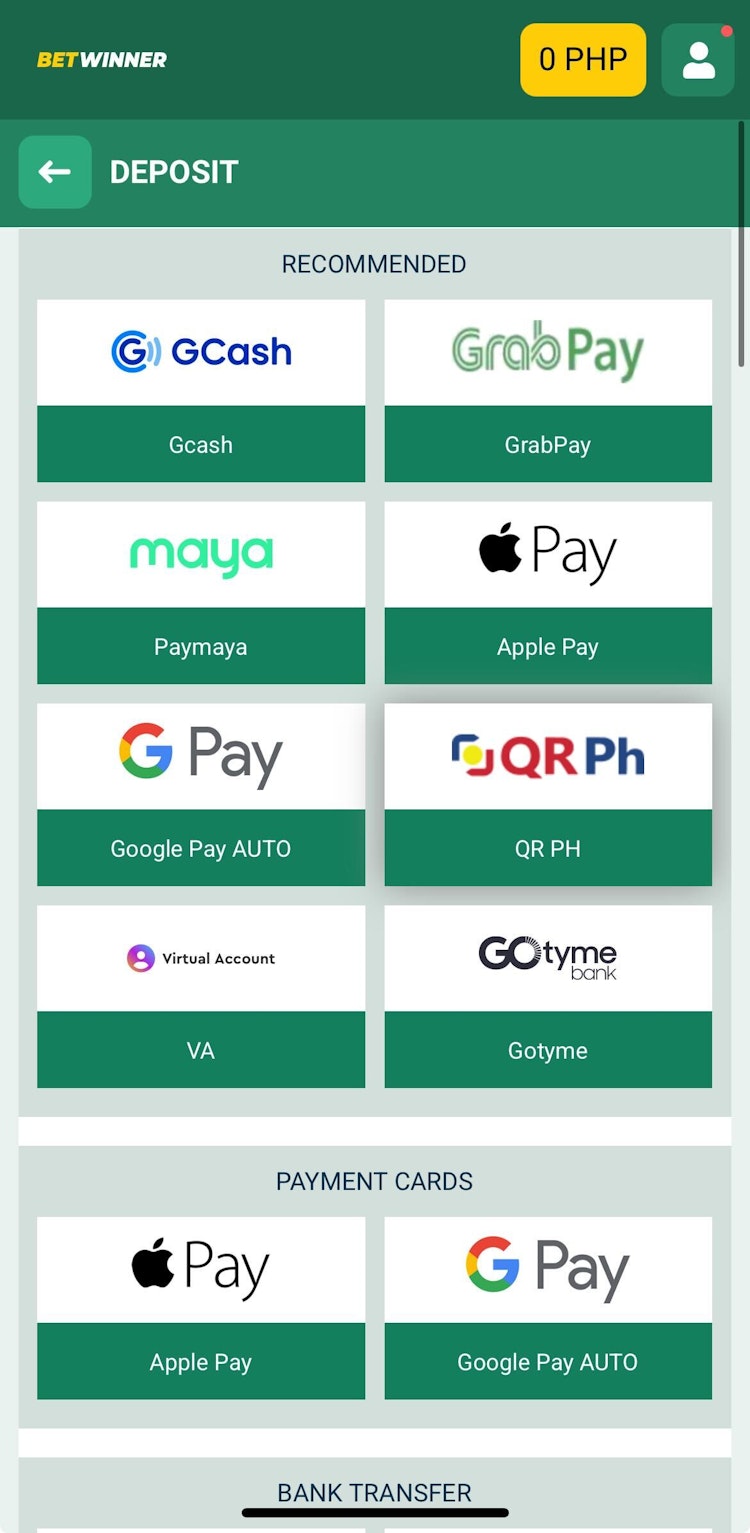Tap the BetWinner logo
The image size is (750, 1533).
[x=102, y=60]
